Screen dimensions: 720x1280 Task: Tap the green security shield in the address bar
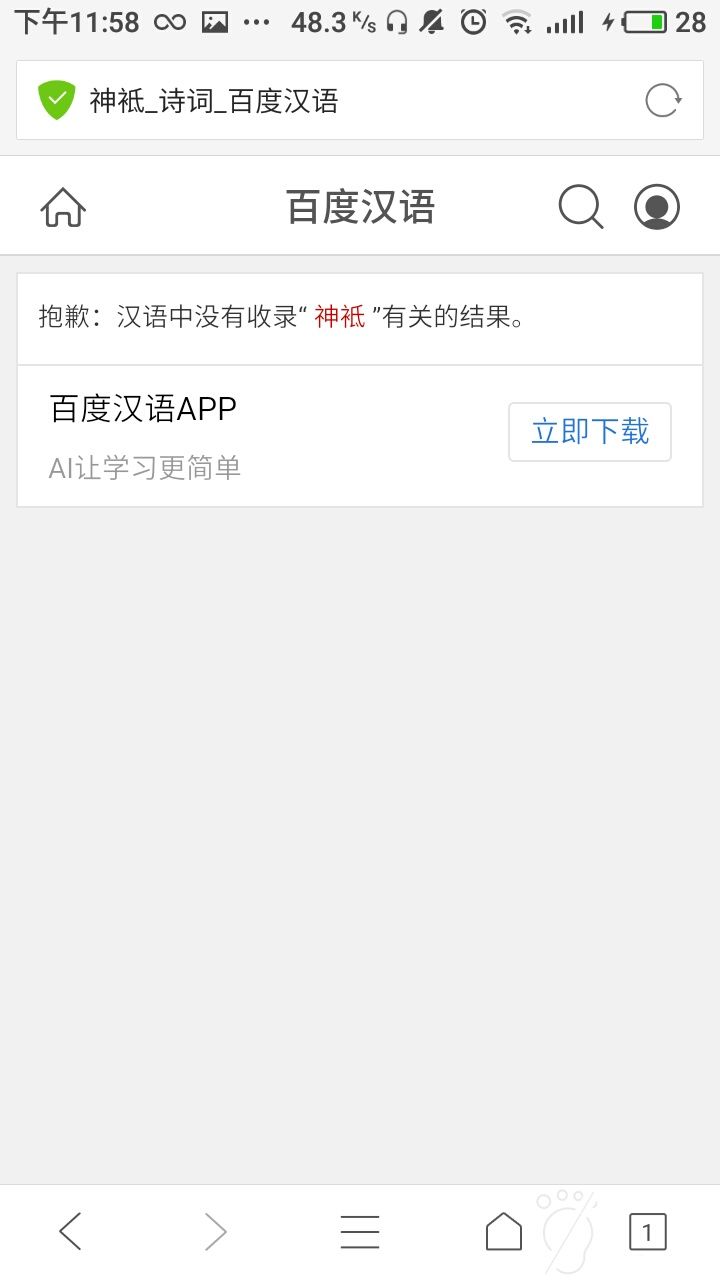[x=57, y=100]
